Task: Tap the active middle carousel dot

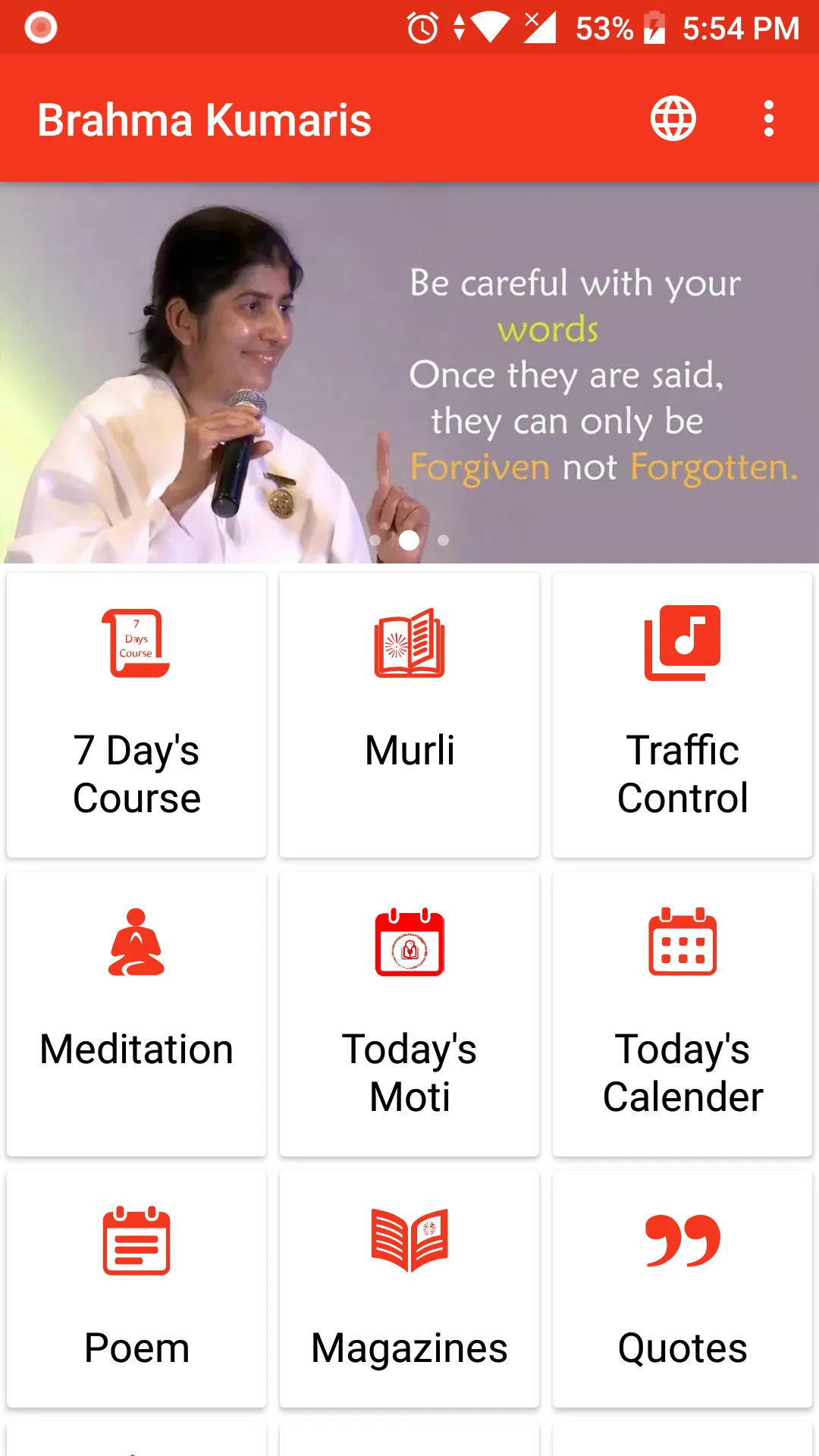Action: pyautogui.click(x=409, y=540)
